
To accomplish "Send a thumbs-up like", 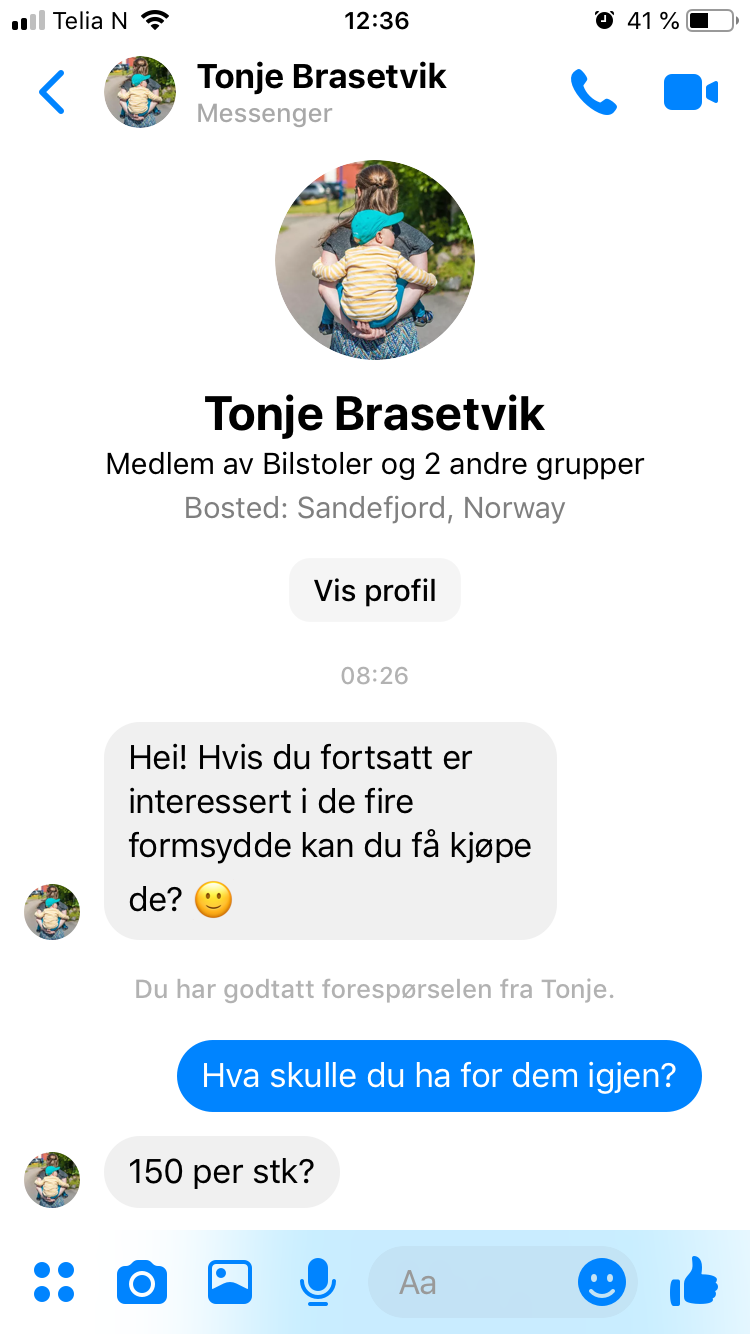I will pyautogui.click(x=694, y=1281).
